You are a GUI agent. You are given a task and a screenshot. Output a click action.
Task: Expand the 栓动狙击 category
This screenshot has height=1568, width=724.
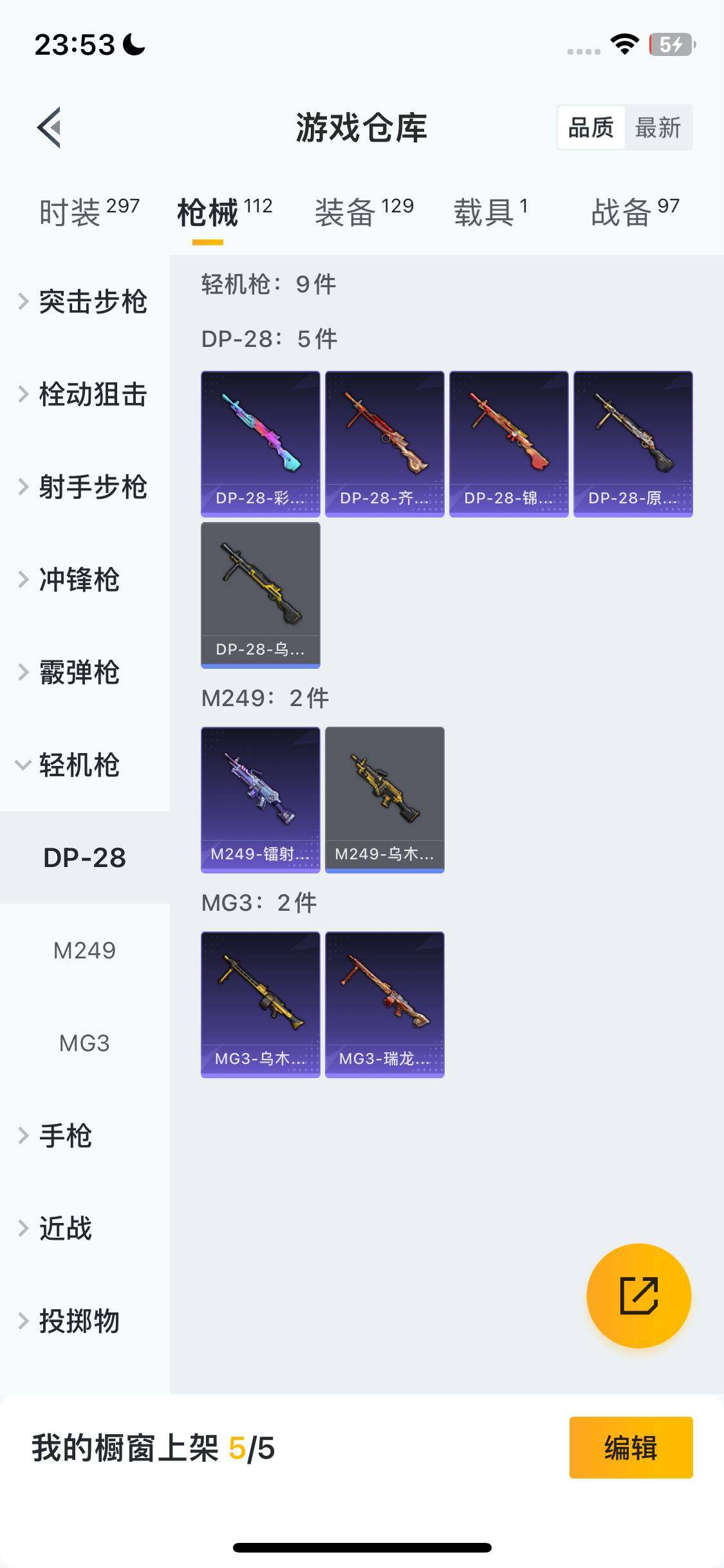[85, 395]
